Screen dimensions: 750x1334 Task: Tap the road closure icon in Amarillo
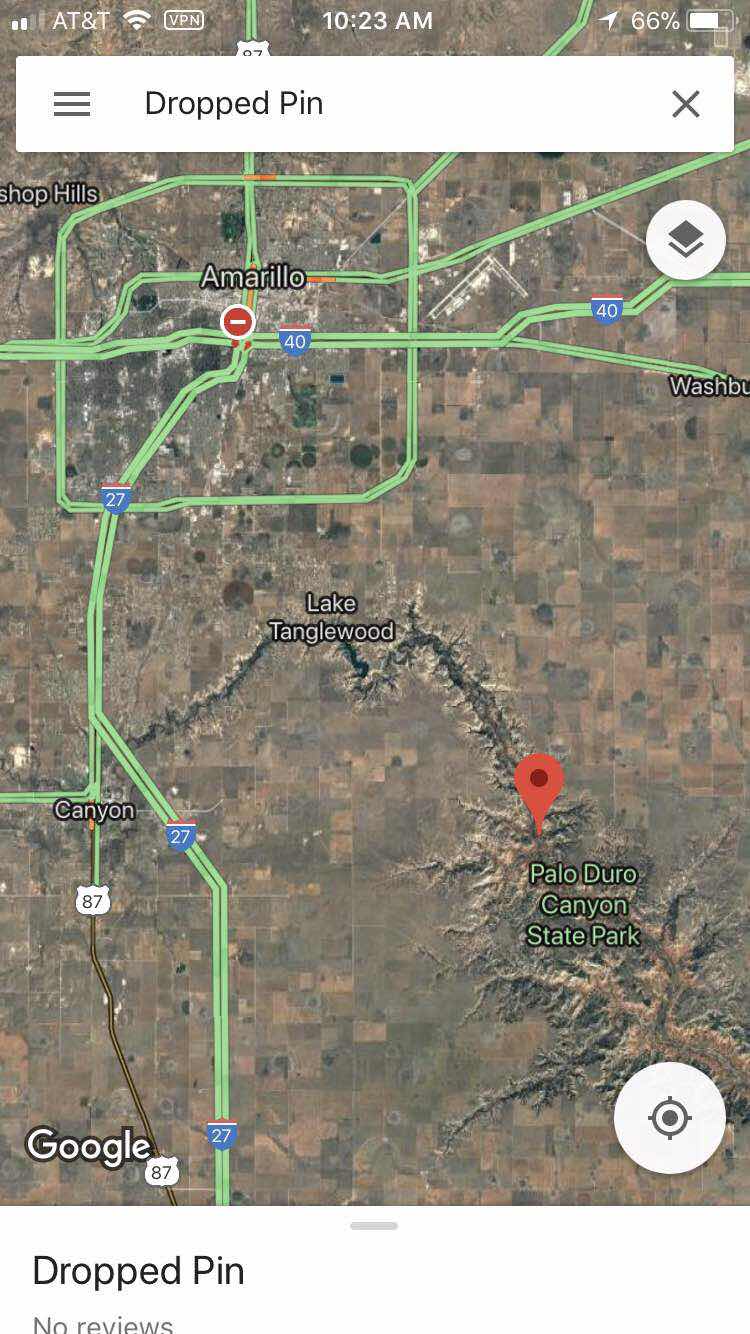point(237,322)
